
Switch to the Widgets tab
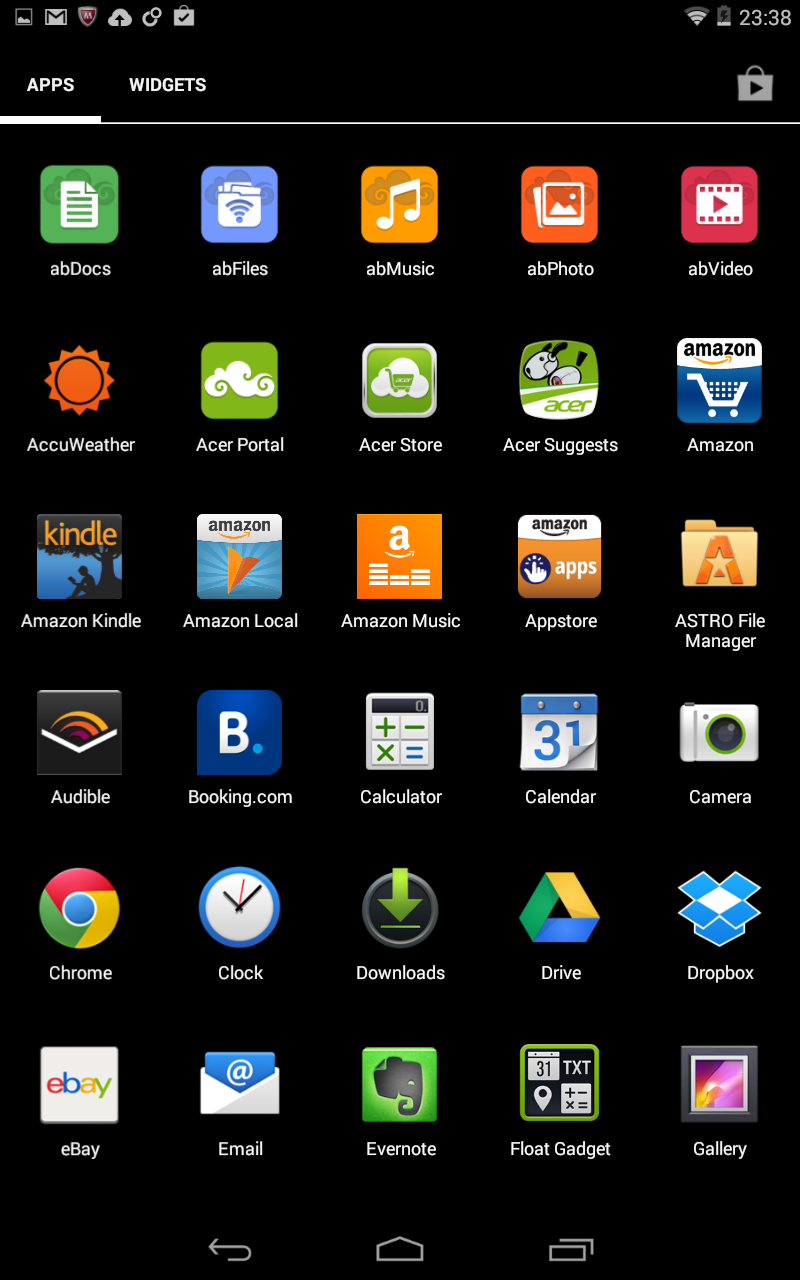click(x=167, y=85)
